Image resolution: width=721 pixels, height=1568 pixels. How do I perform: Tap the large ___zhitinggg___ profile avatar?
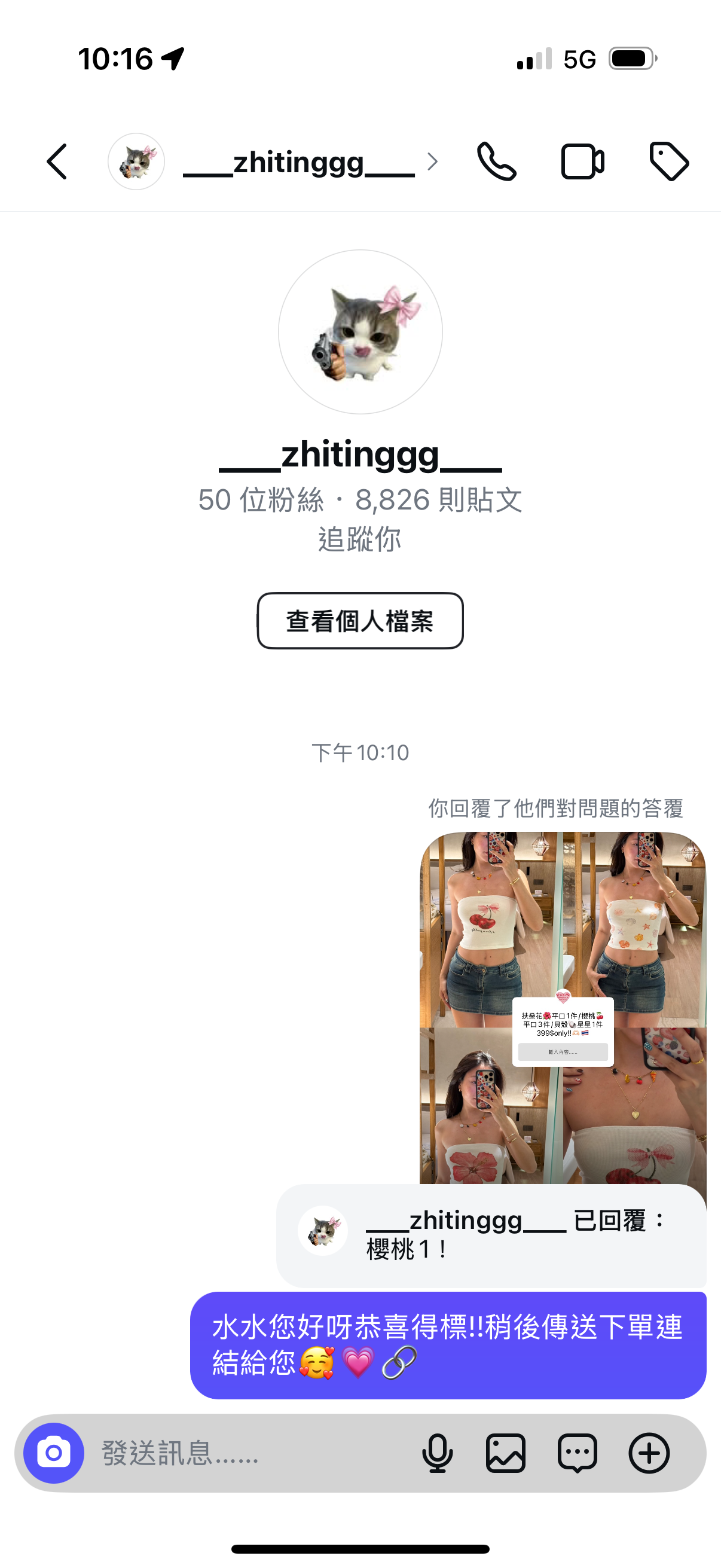click(360, 332)
